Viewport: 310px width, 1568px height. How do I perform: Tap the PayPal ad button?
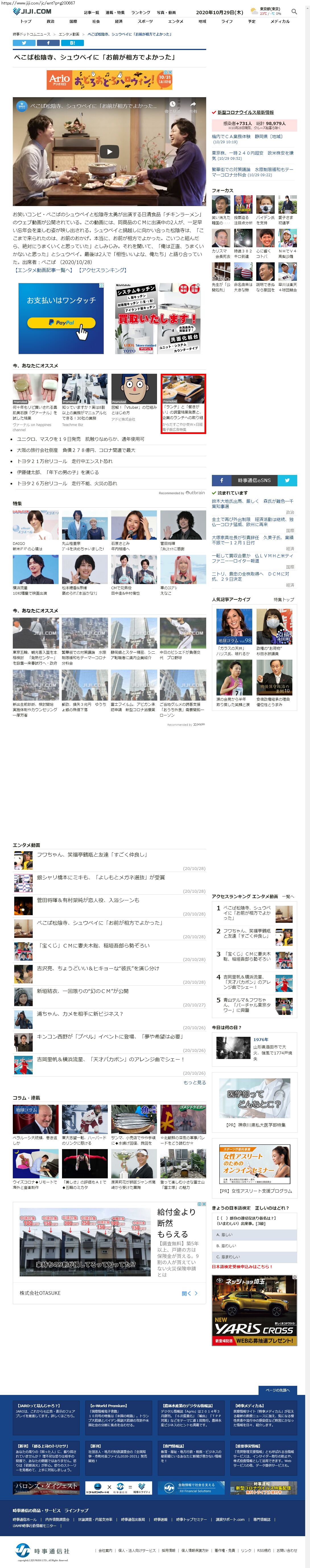coord(61,323)
